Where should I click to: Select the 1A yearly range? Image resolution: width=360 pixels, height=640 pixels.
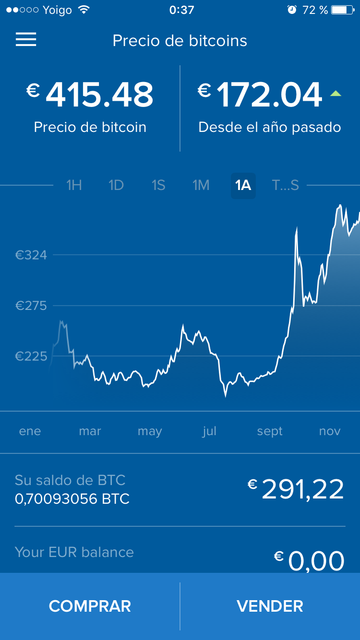pos(243,186)
